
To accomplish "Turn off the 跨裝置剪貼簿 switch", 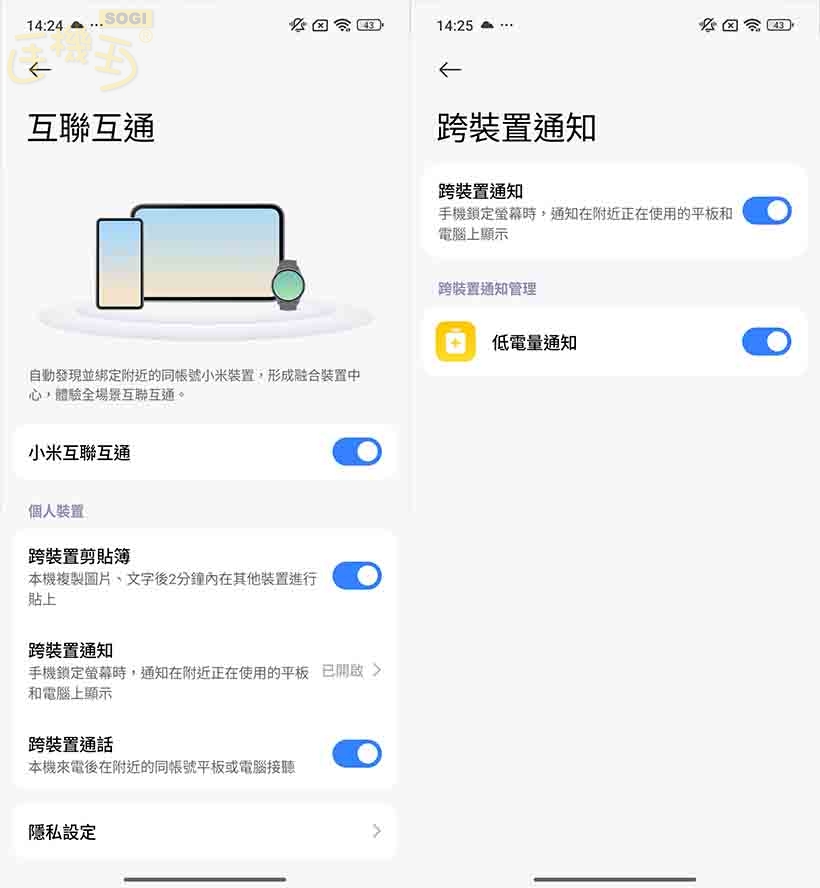I will (x=357, y=576).
